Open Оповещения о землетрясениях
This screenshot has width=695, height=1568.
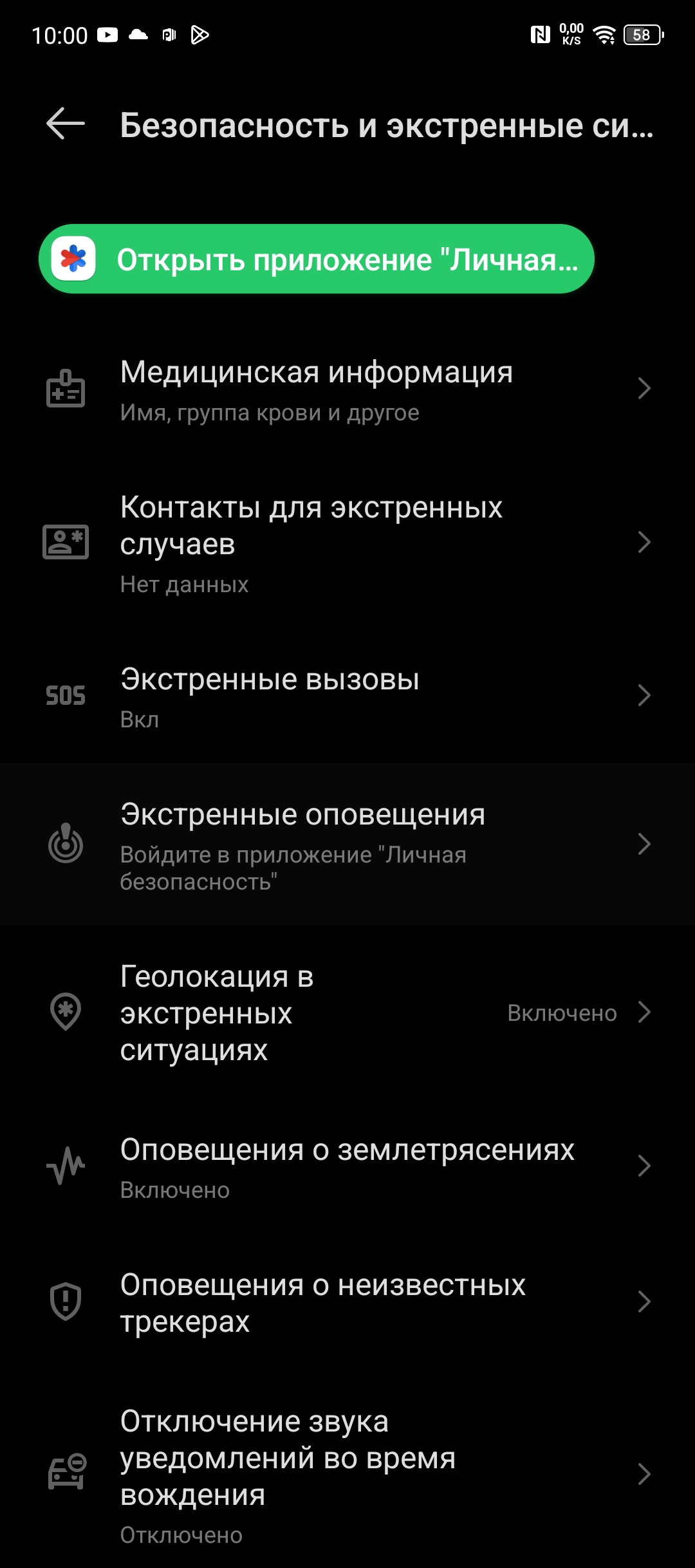[347, 1167]
